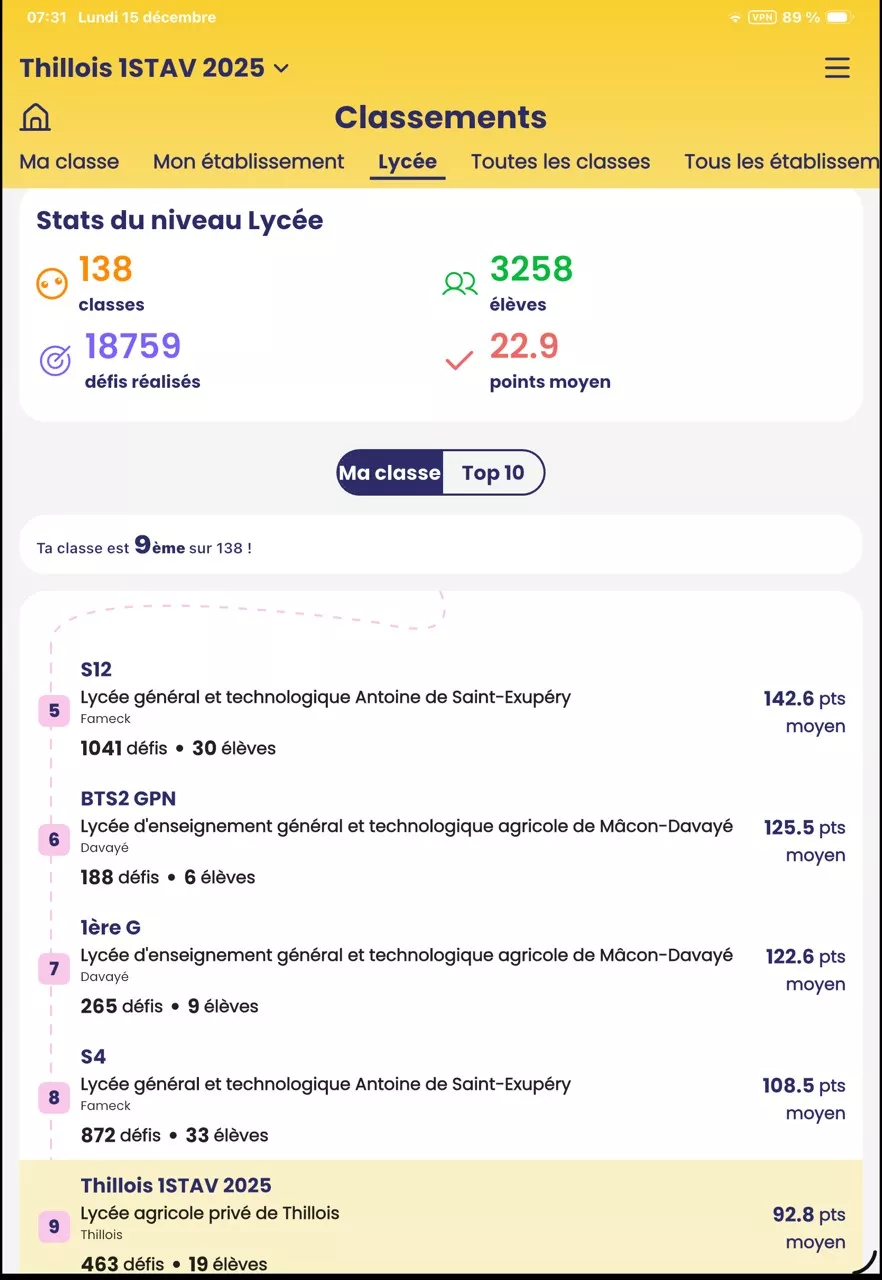The height and width of the screenshot is (1280, 882).
Task: Switch to the Mon établissement tab
Action: pyautogui.click(x=248, y=162)
